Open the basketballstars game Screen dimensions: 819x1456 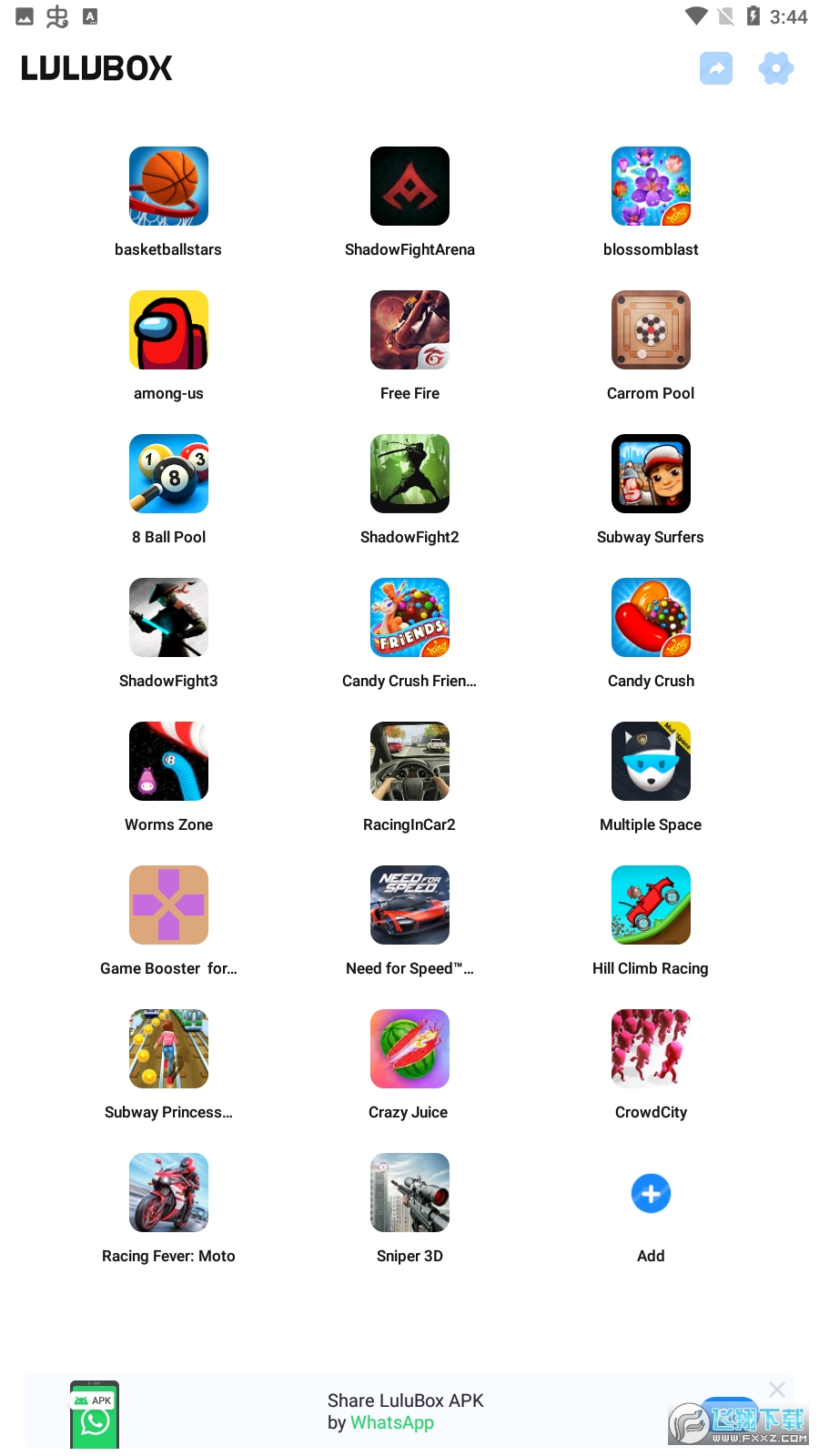[168, 187]
